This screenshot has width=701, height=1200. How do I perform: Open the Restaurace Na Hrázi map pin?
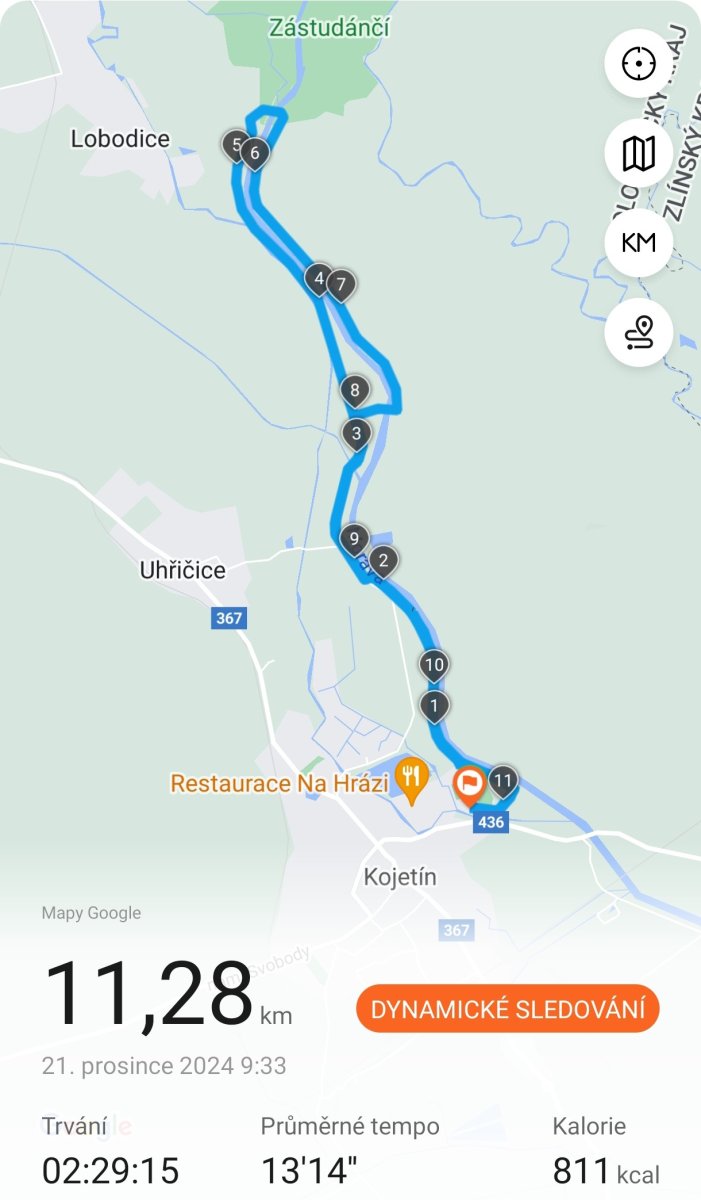tap(410, 775)
